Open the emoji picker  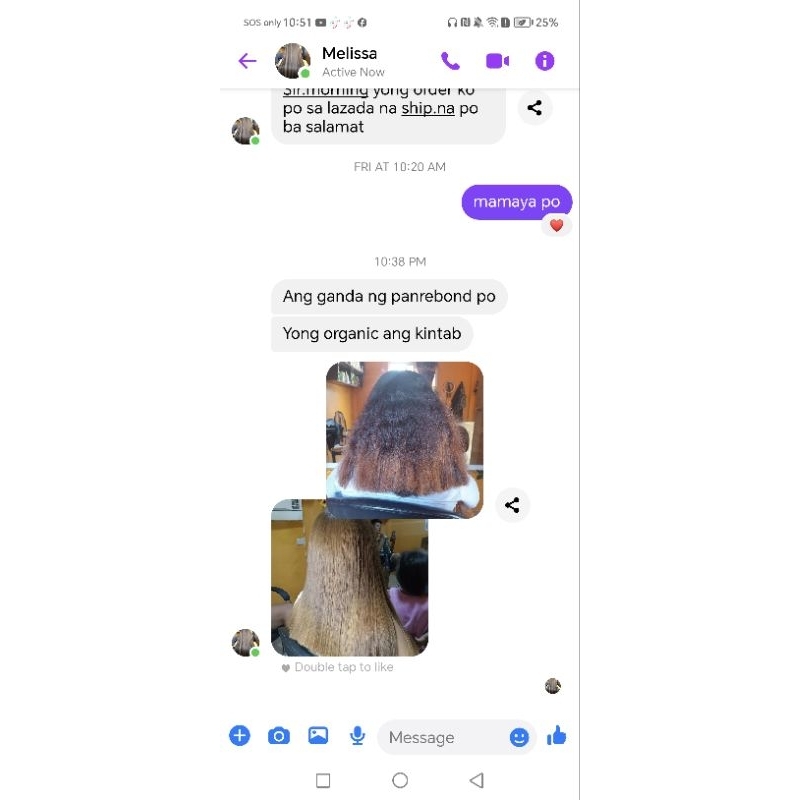click(519, 737)
